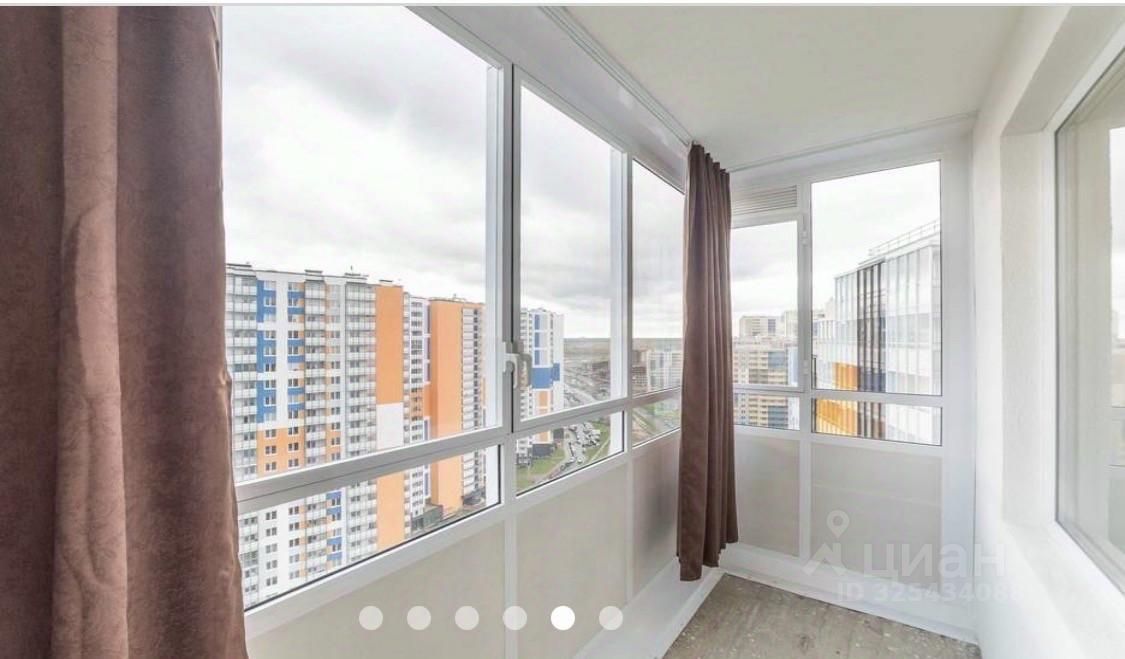Select the last photo indicator dot
The width and height of the screenshot is (1125, 659).
click(x=611, y=618)
